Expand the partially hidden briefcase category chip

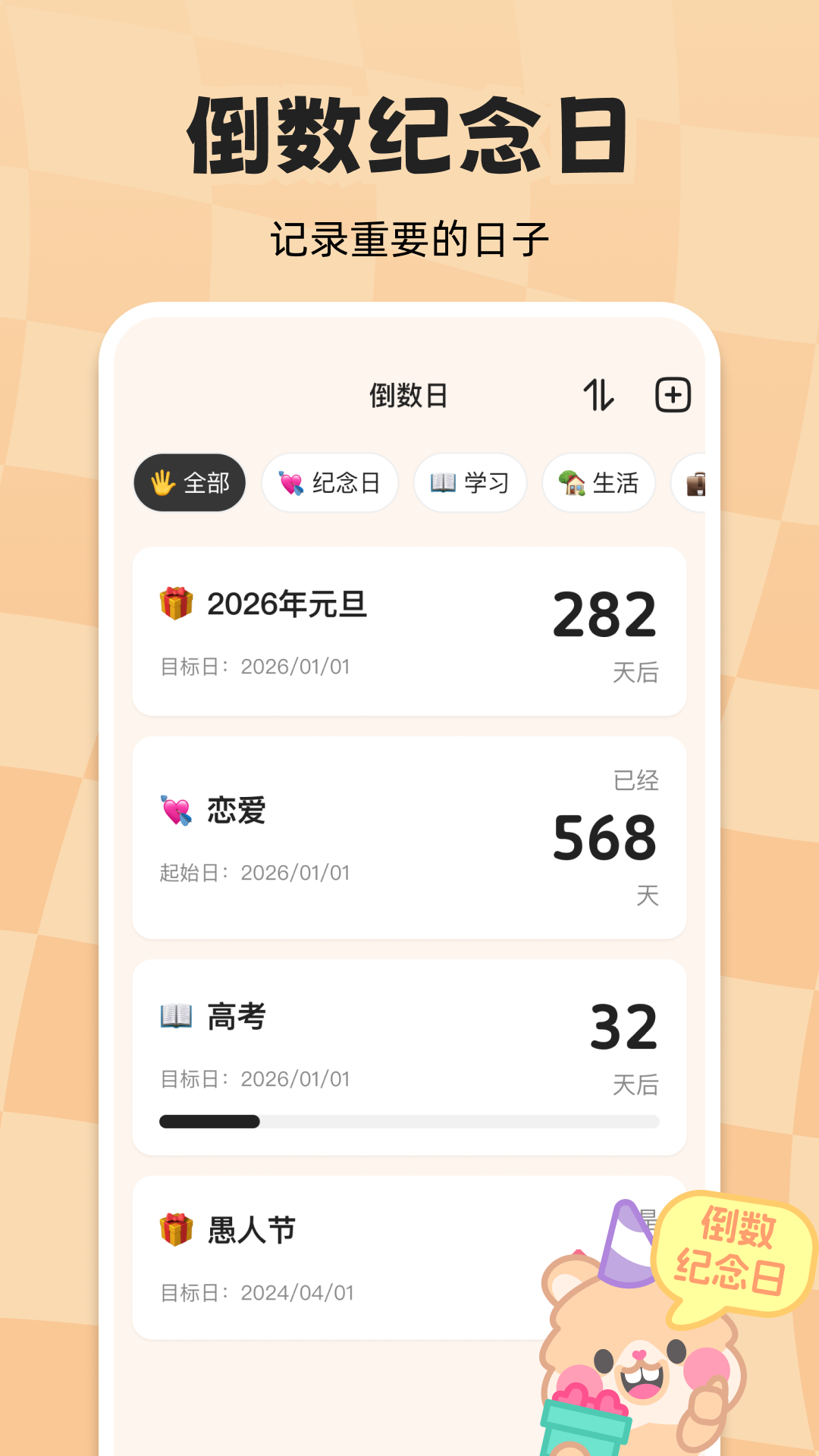pos(695,483)
